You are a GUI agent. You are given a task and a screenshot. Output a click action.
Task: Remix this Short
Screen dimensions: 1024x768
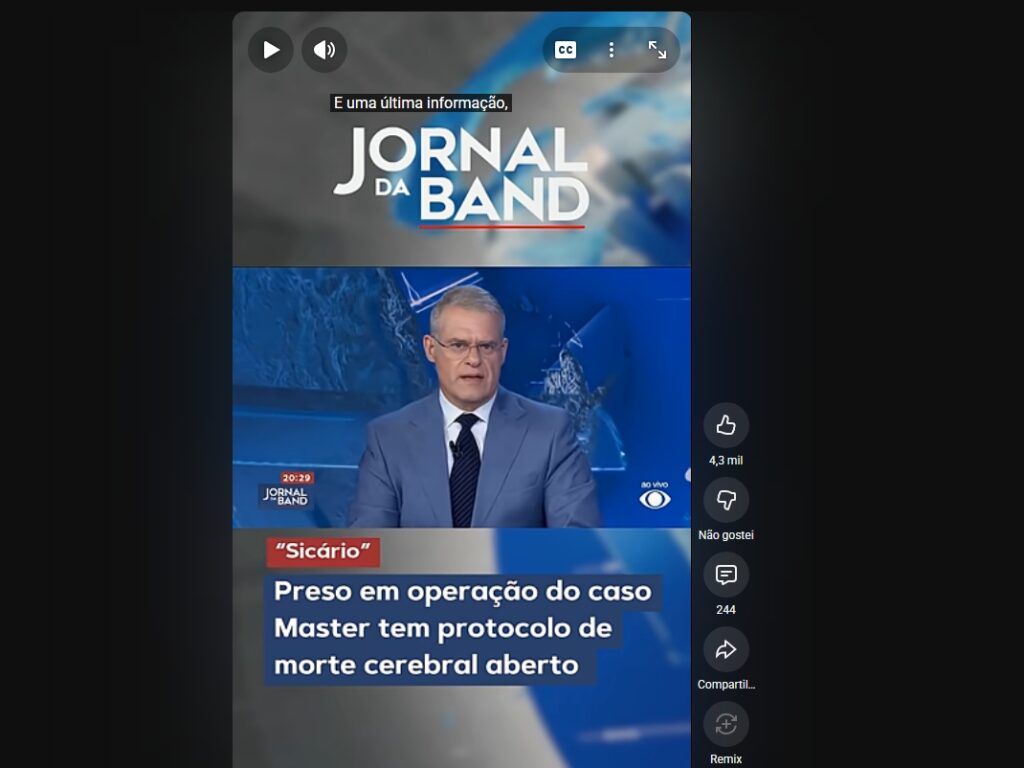(x=726, y=724)
